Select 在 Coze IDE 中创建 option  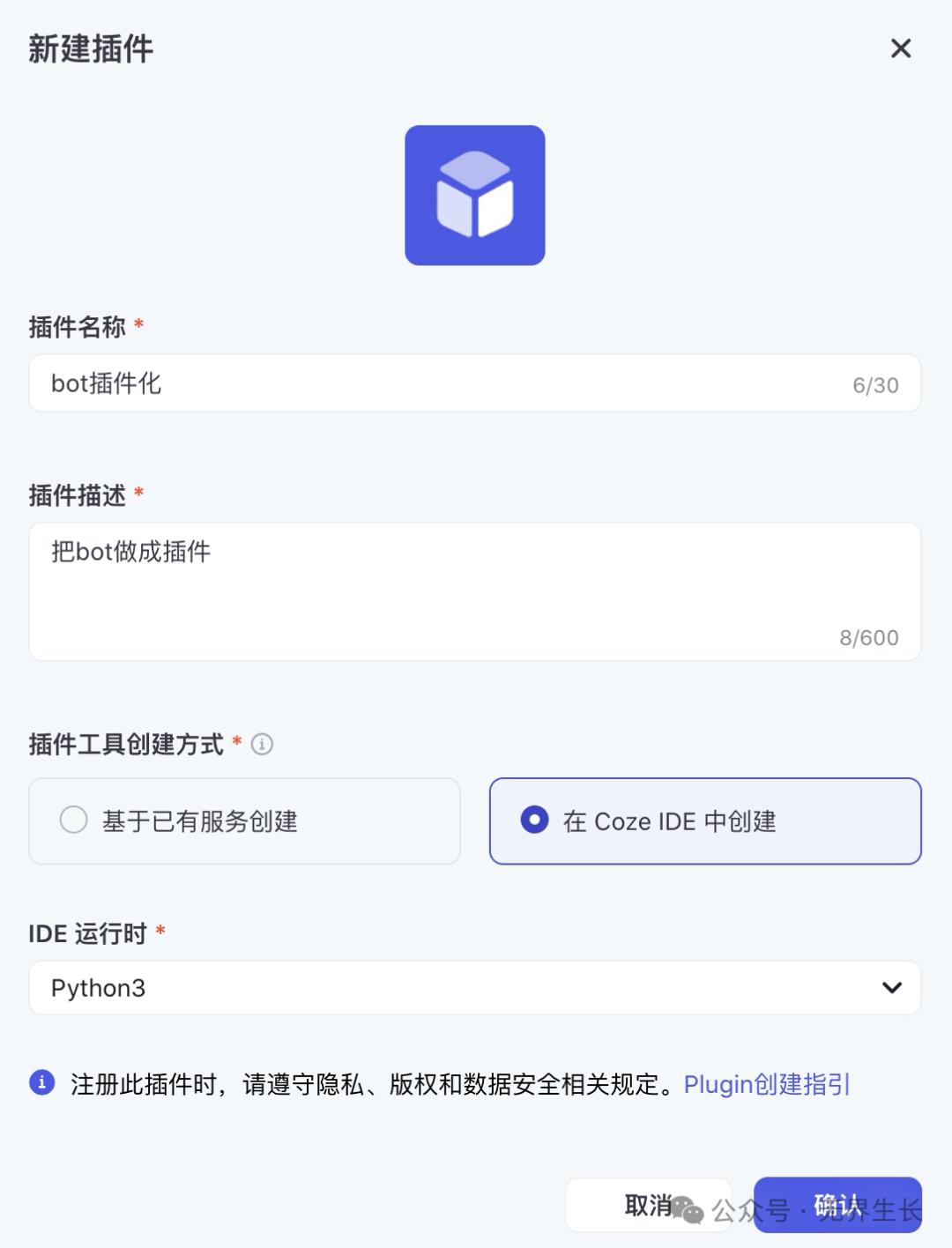705,821
